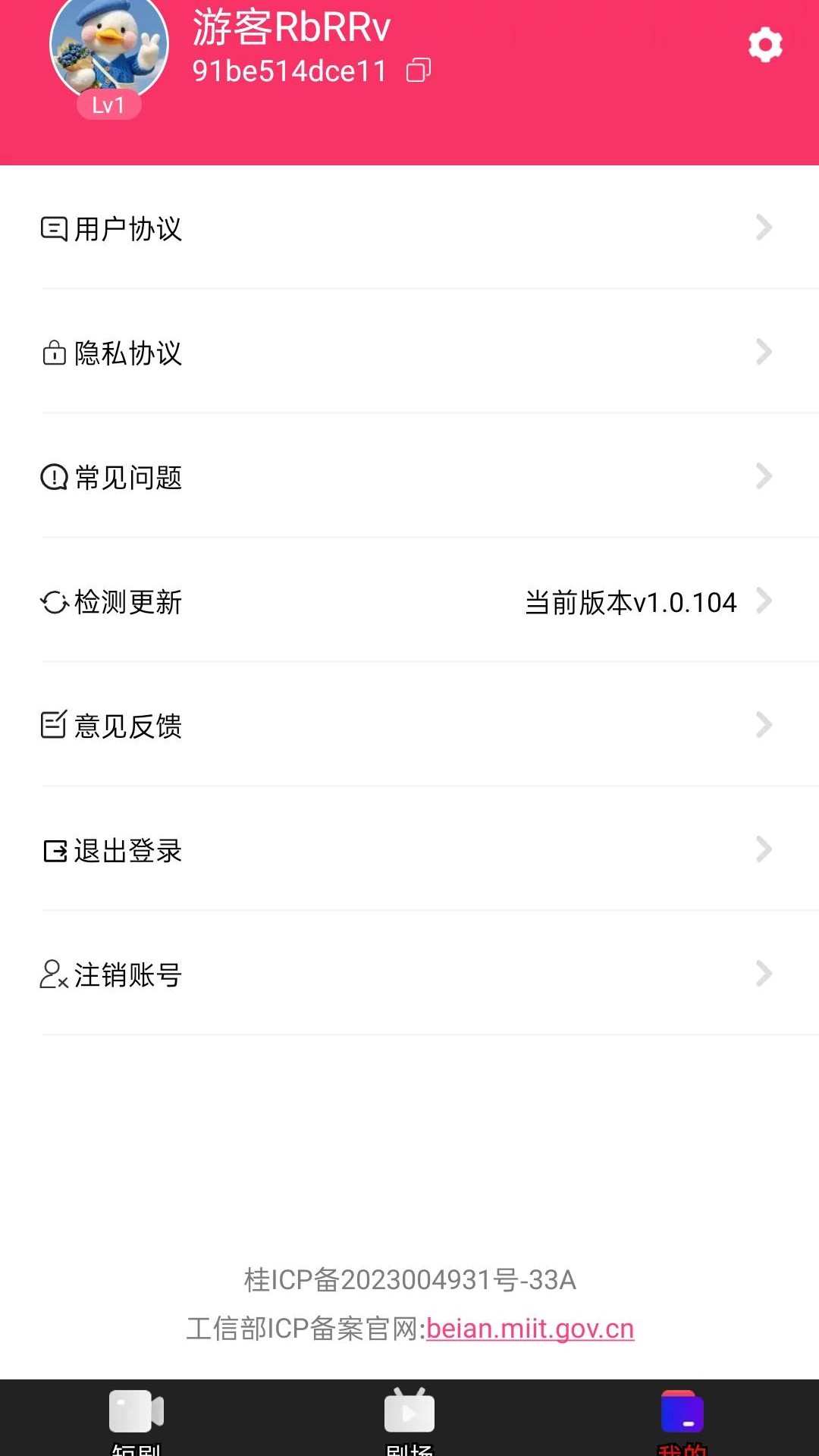Open the beian.miit.gov.cn link
819x1456 pixels.
tap(529, 1329)
